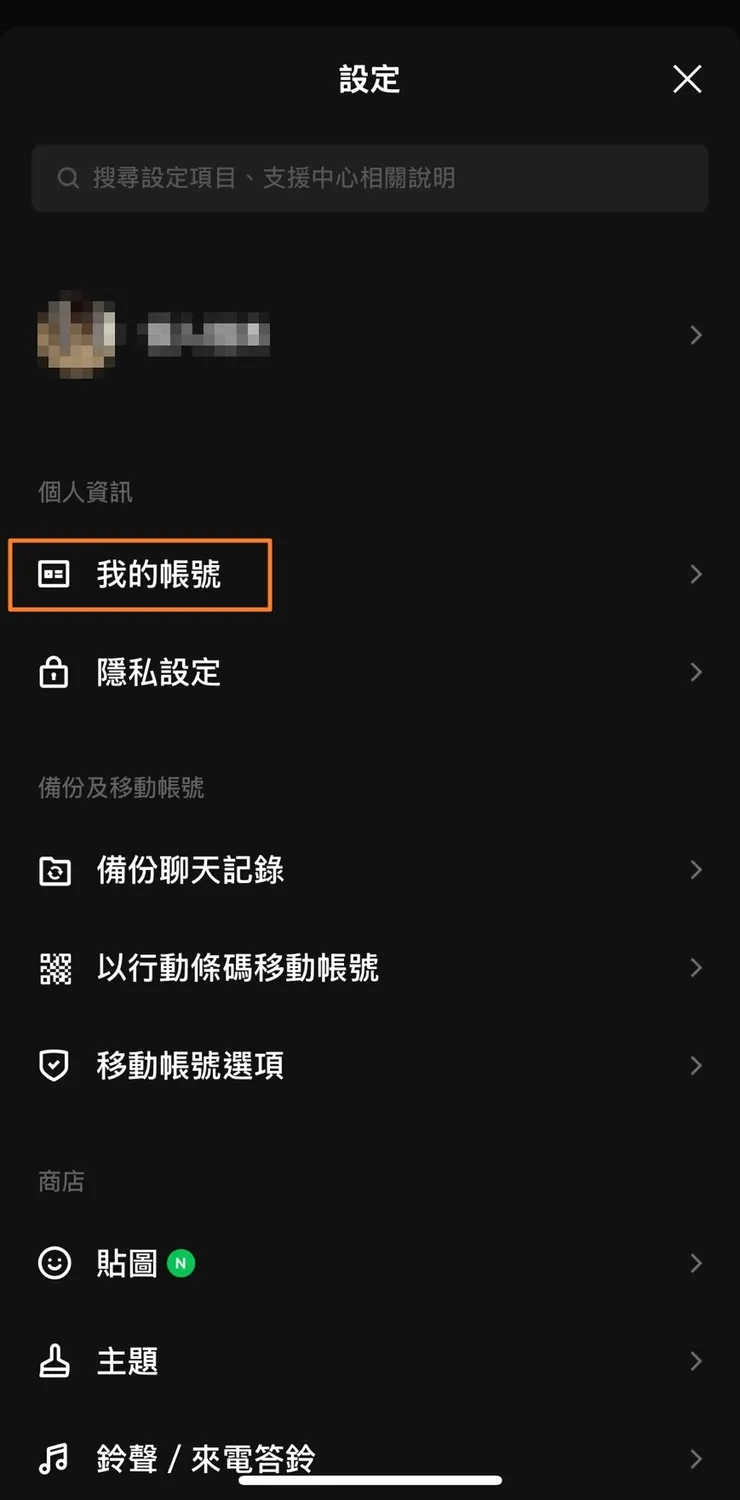Select the 商店 section header
This screenshot has height=1500, width=740.
point(61,1181)
